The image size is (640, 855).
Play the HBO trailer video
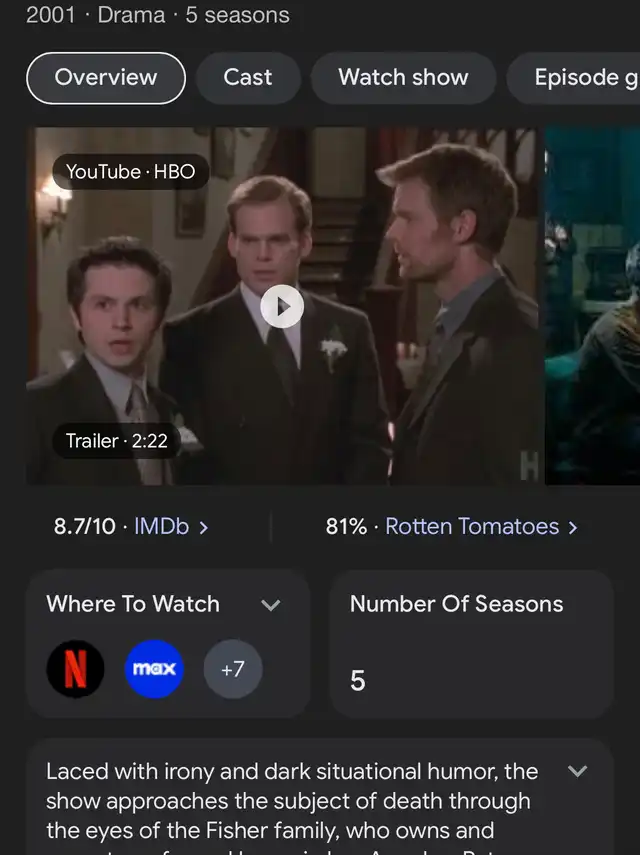click(x=282, y=307)
